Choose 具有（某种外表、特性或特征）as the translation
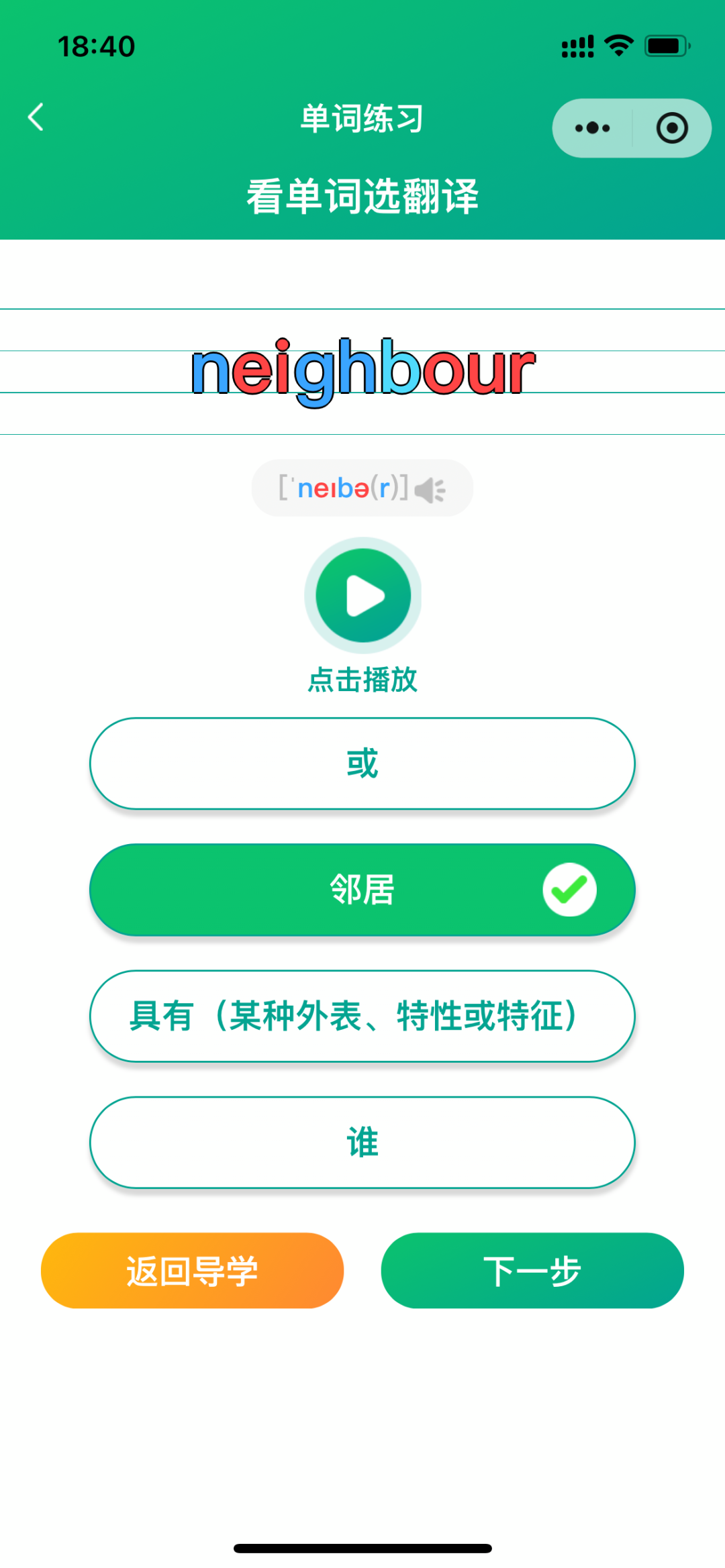Image resolution: width=725 pixels, height=1568 pixels. 362,1016
